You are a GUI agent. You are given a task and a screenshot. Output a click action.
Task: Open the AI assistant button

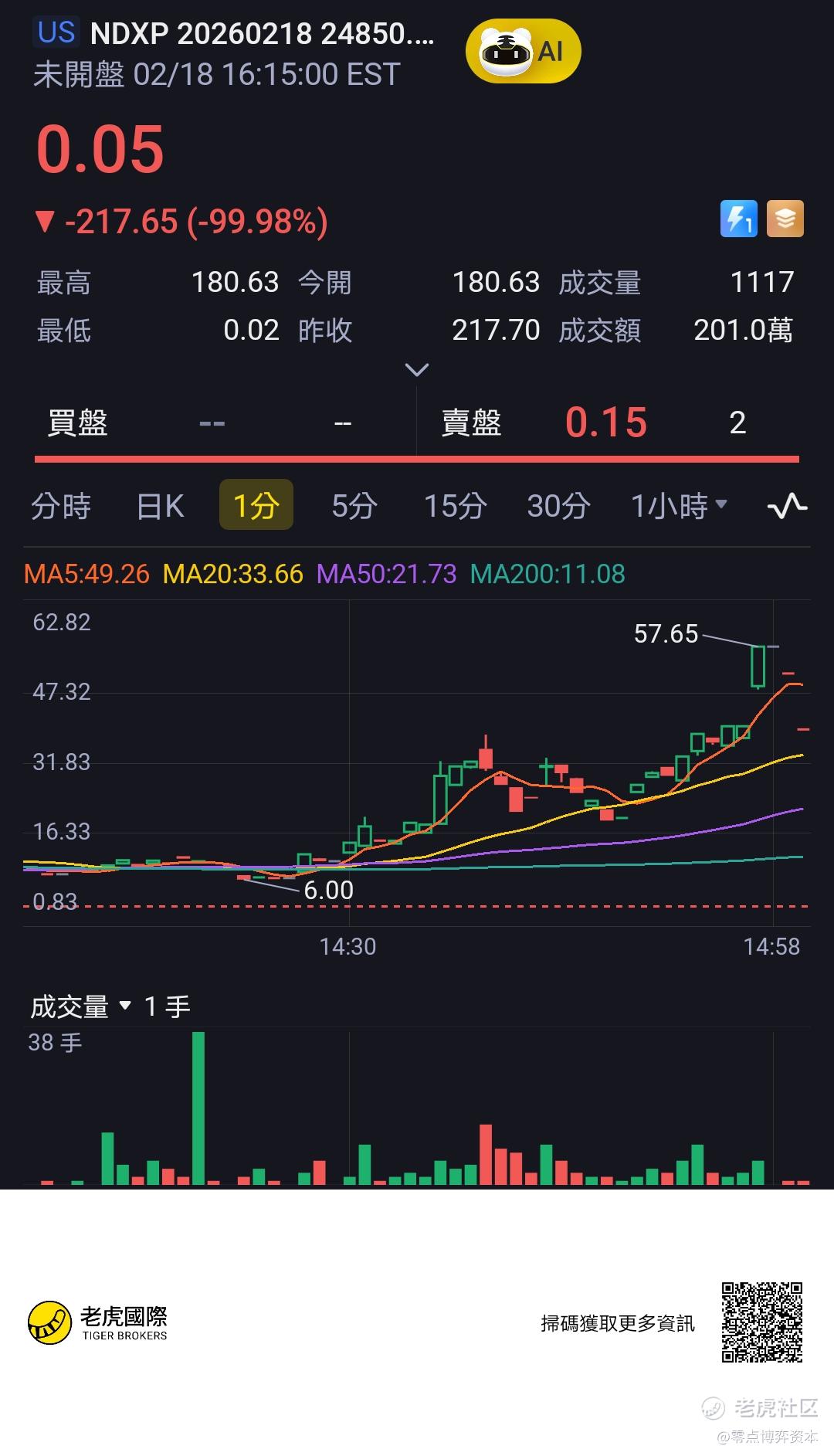523,51
